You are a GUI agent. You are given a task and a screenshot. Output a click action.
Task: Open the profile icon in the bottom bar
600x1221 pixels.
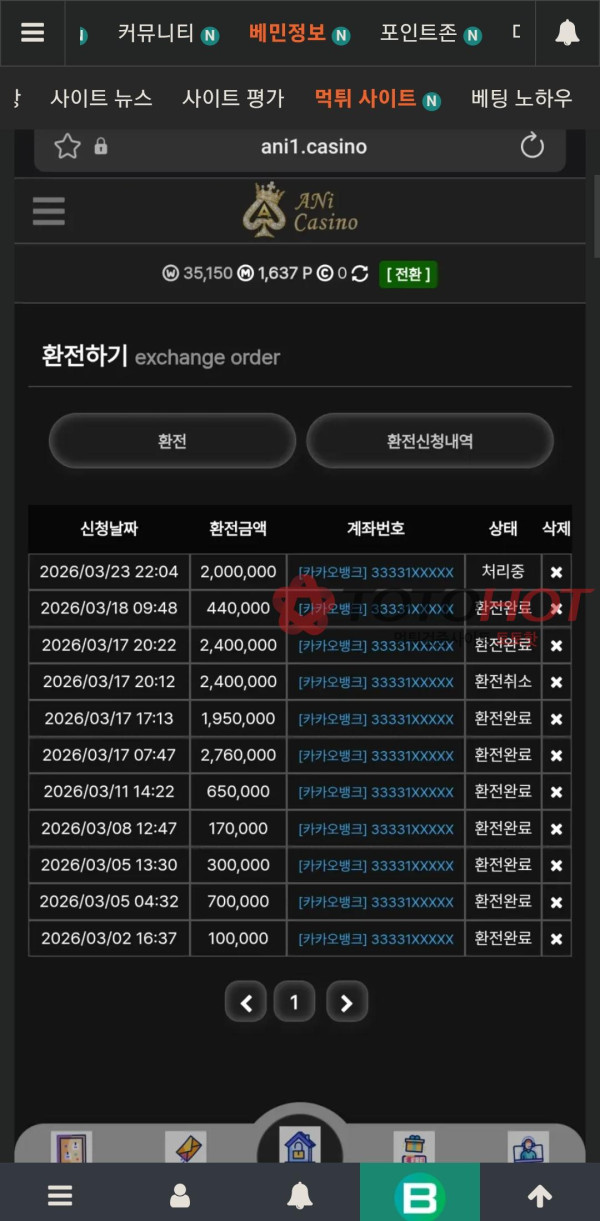(180, 1195)
